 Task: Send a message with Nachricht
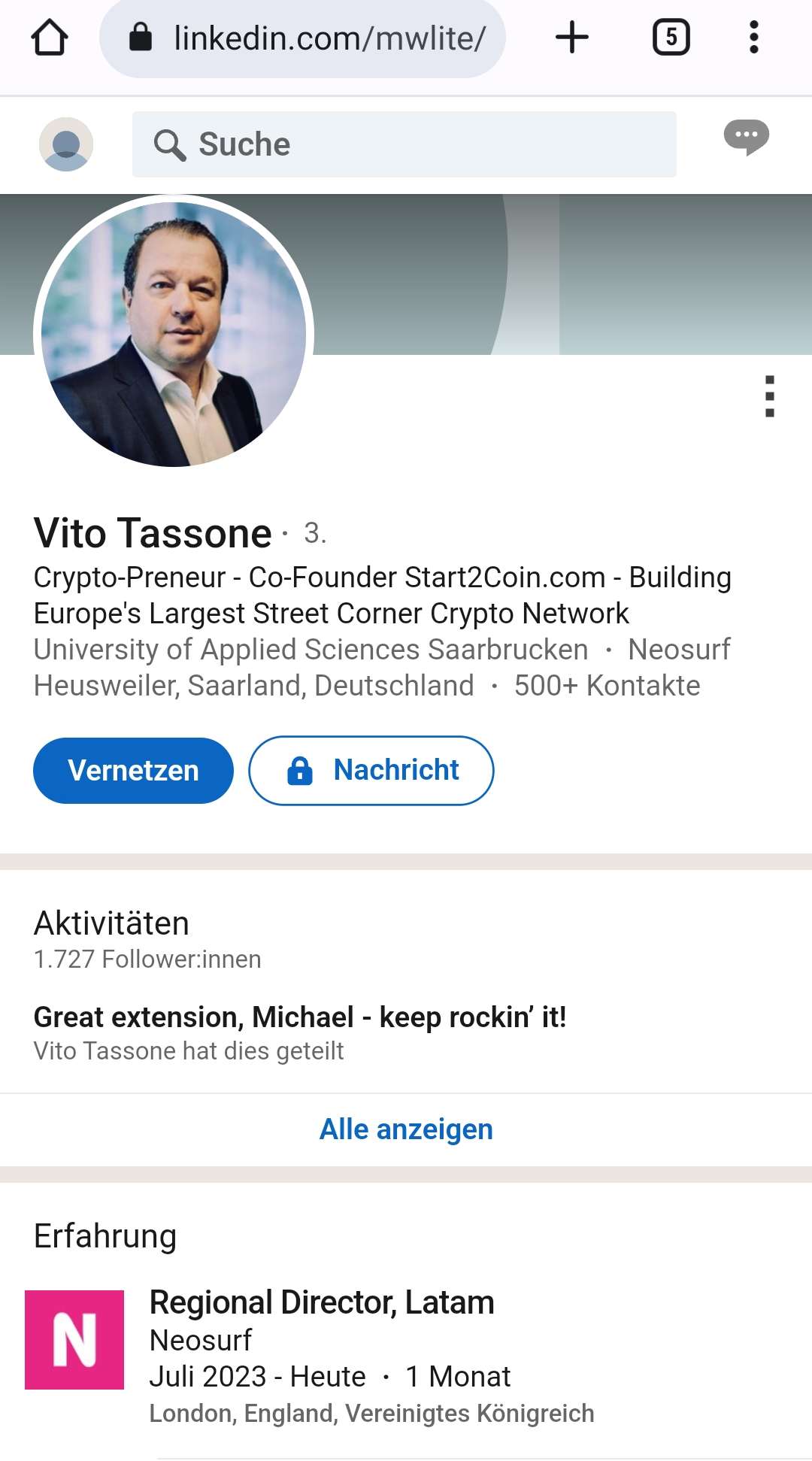point(371,771)
